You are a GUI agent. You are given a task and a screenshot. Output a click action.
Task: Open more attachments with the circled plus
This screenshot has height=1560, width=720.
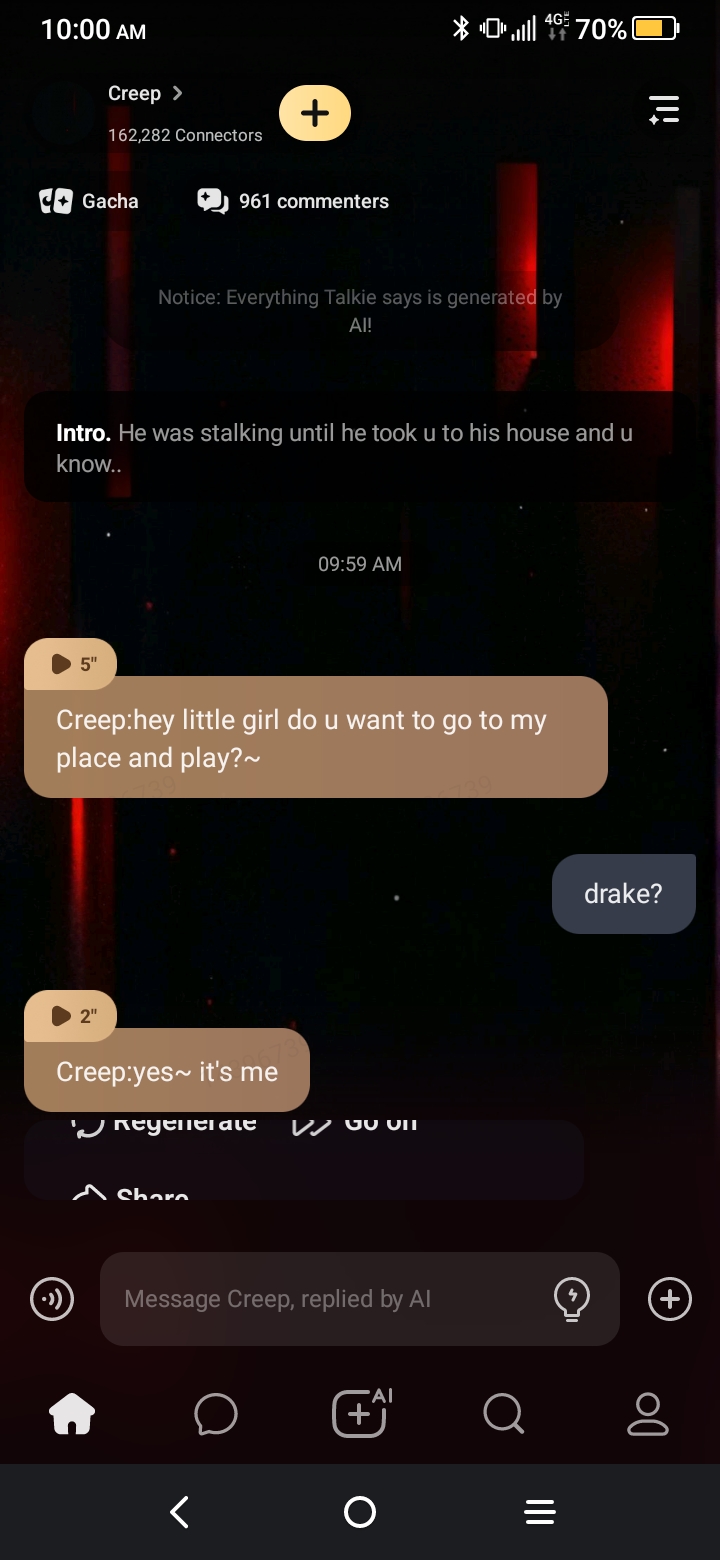[x=669, y=1299]
